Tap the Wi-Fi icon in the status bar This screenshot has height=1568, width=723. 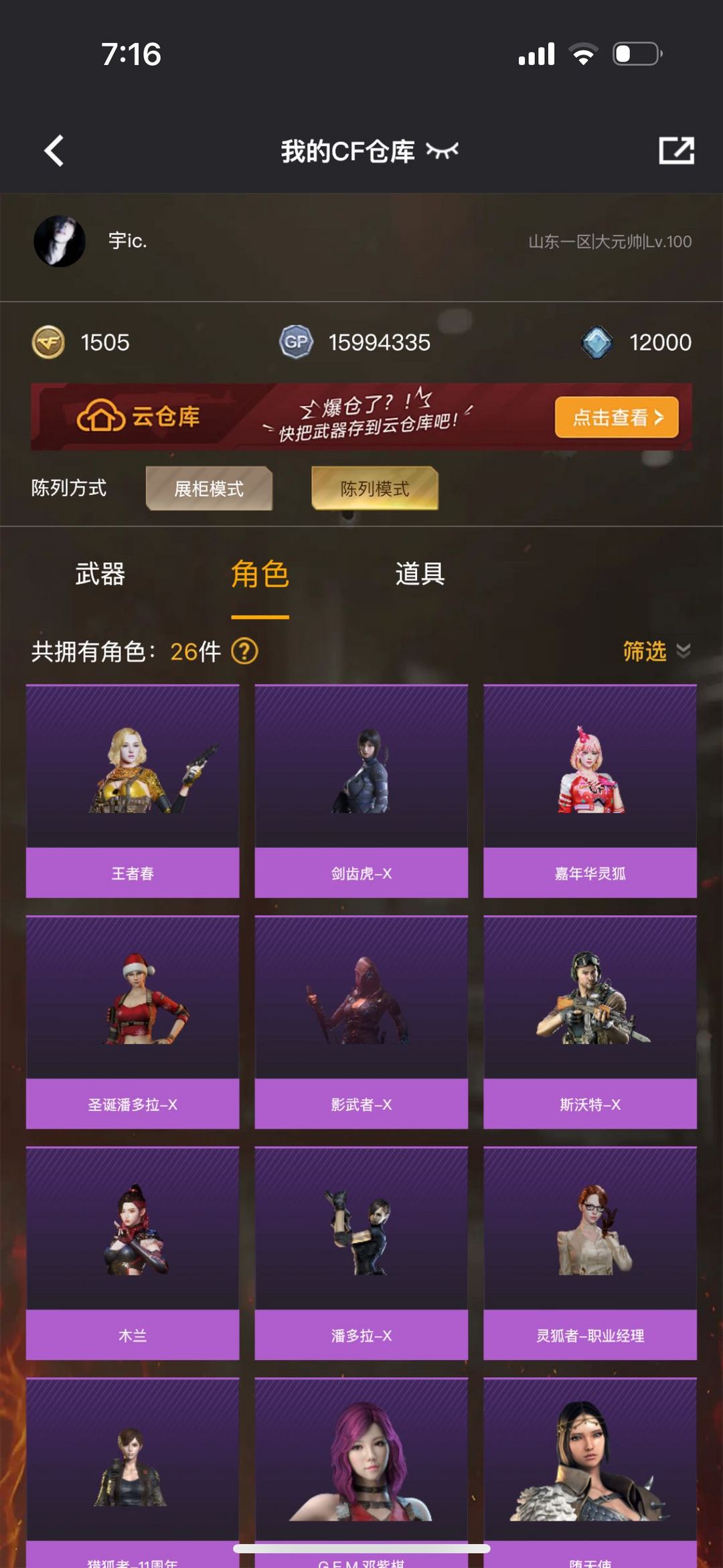point(584,54)
